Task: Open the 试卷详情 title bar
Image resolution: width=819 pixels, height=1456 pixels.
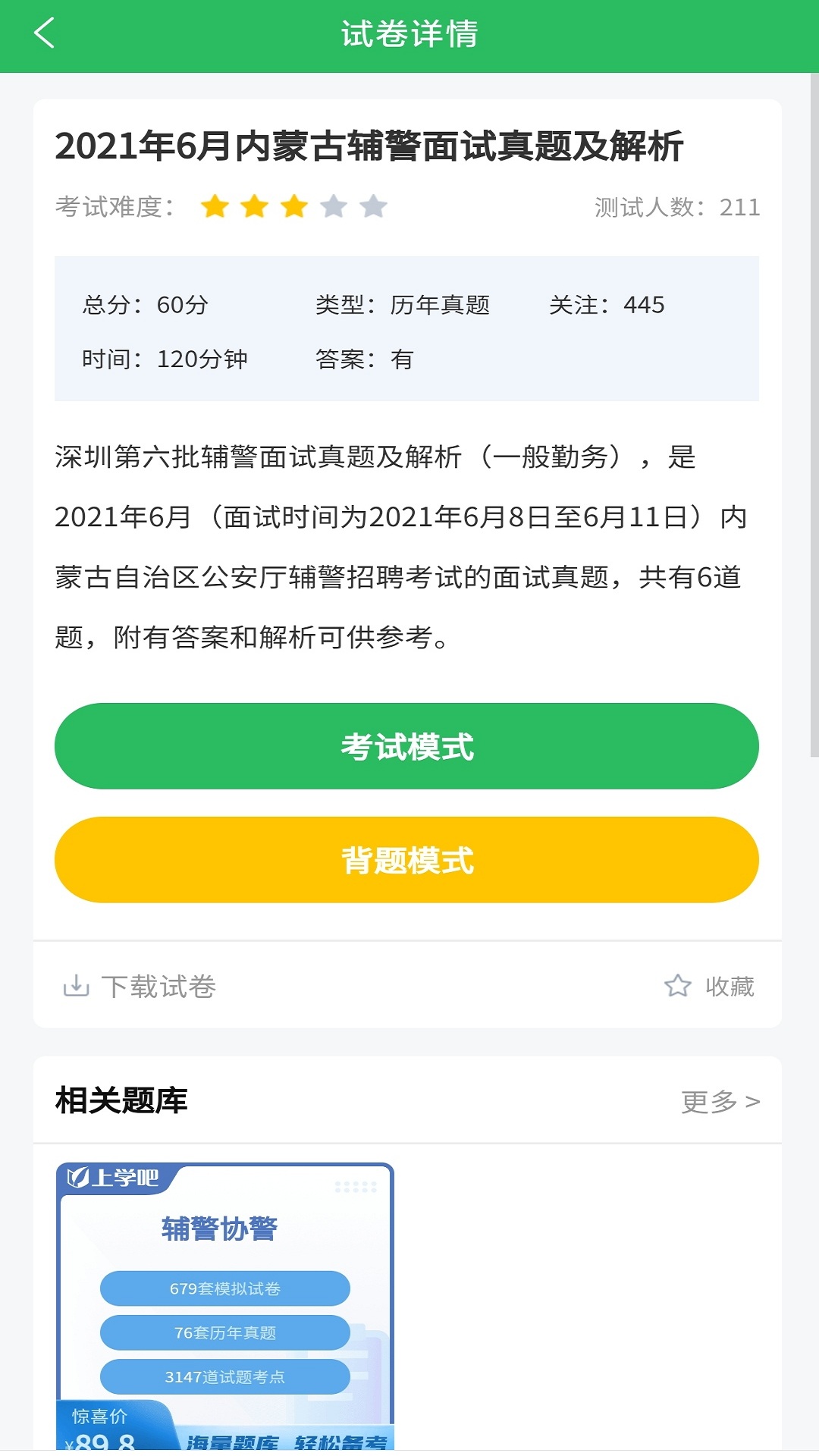Action: tap(409, 33)
